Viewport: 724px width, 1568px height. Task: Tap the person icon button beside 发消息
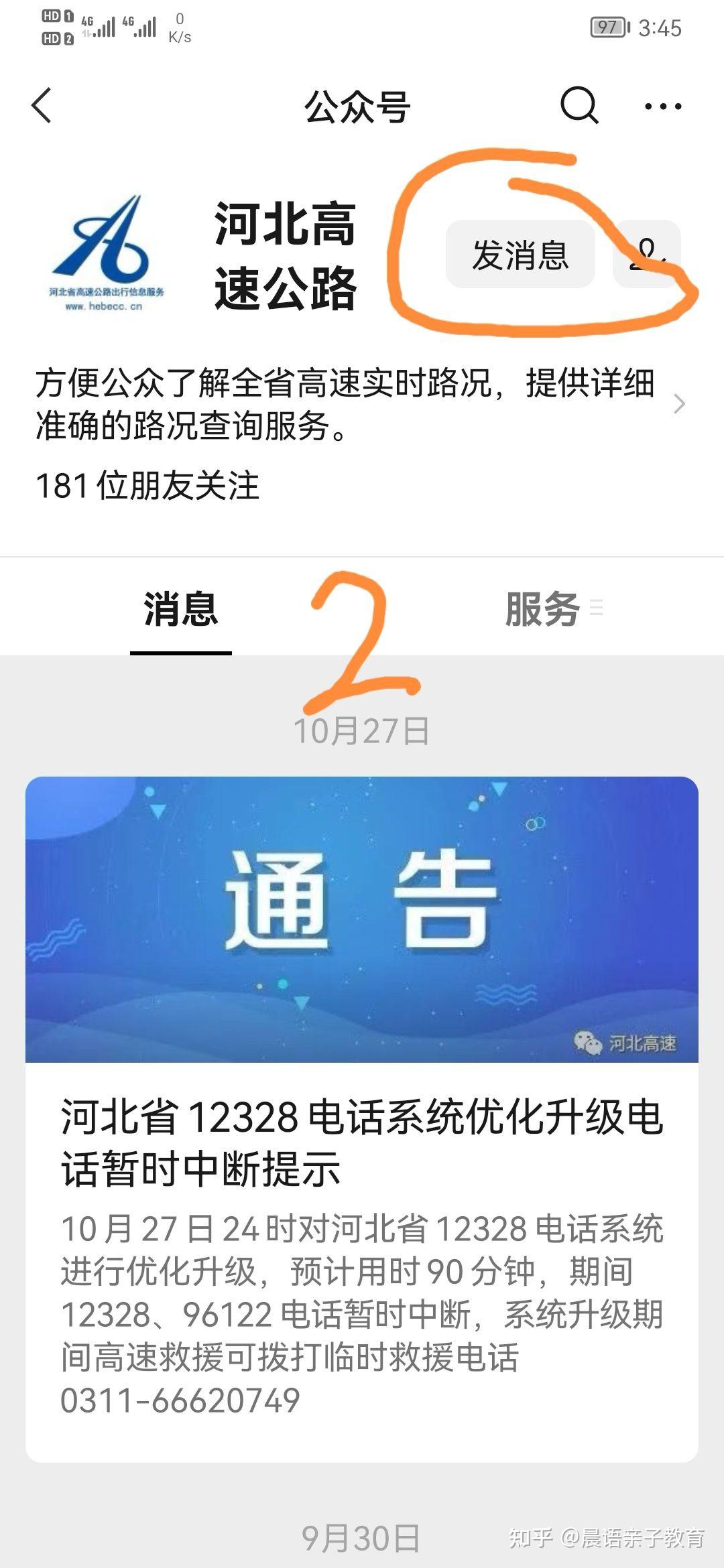point(647,255)
